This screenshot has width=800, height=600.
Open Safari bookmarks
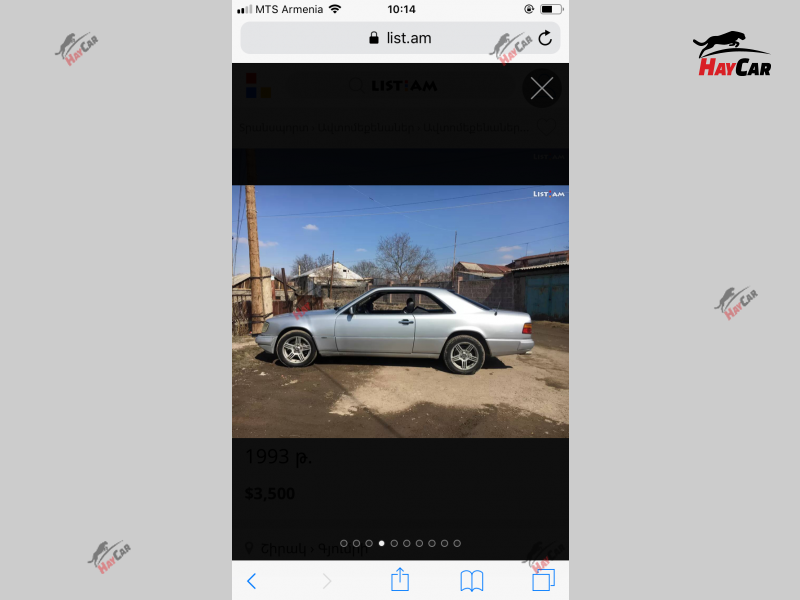point(472,580)
